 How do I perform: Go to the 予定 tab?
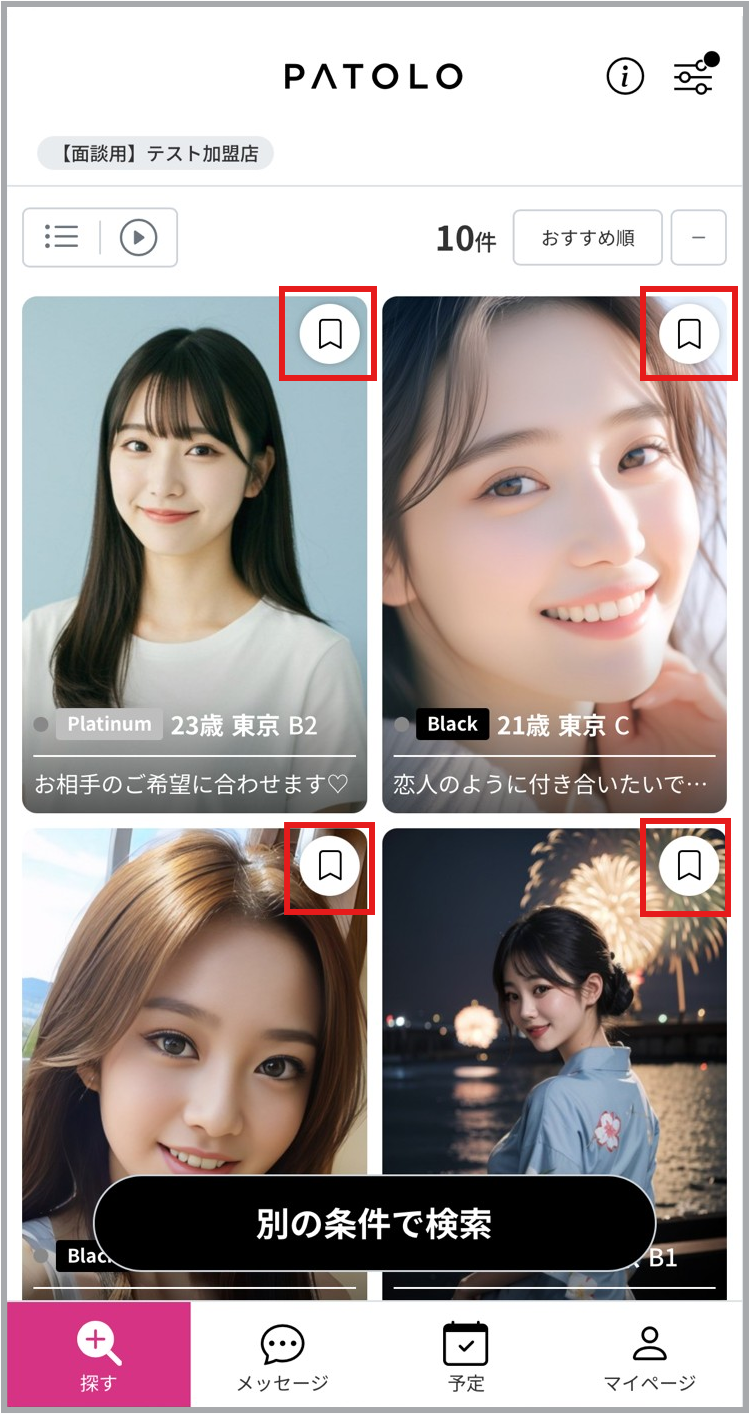pyautogui.click(x=466, y=1355)
